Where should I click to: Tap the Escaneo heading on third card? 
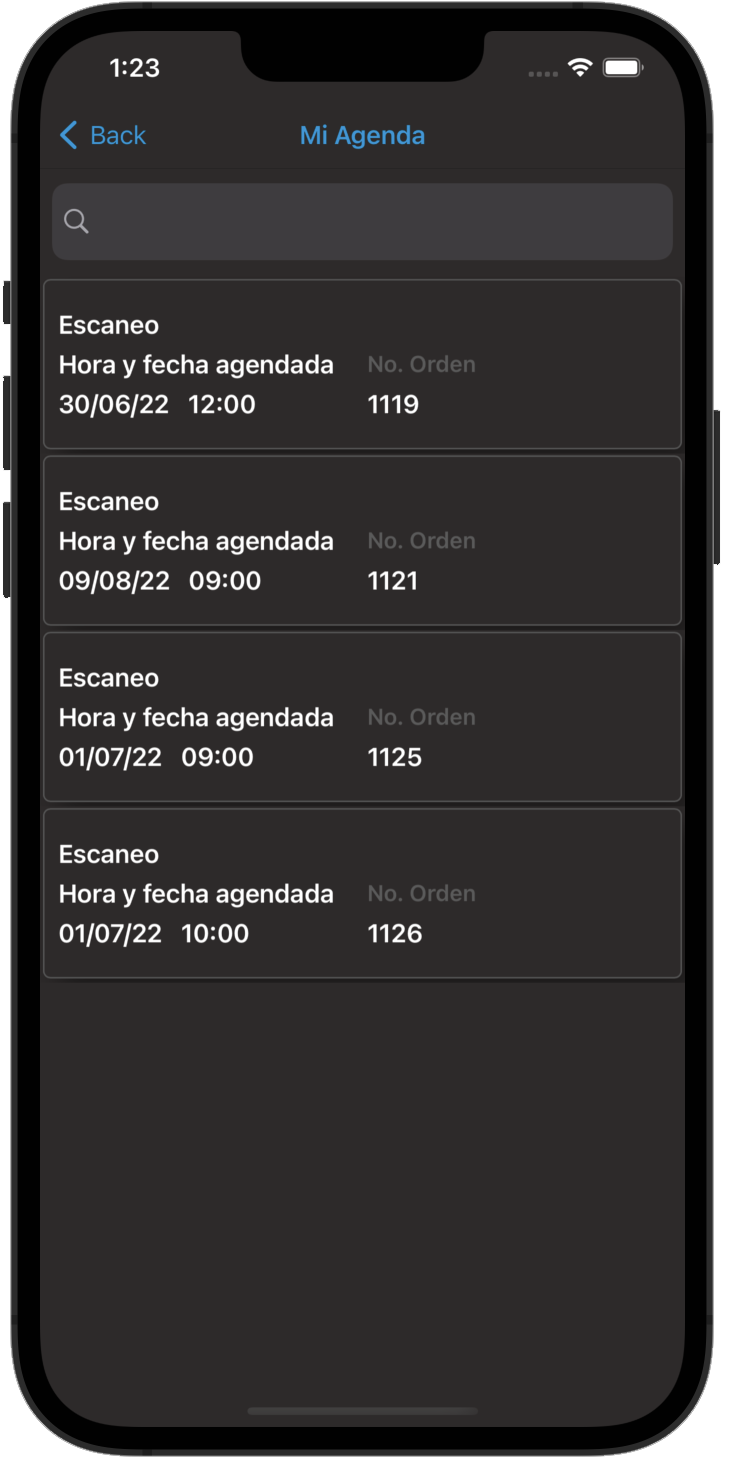(x=108, y=677)
